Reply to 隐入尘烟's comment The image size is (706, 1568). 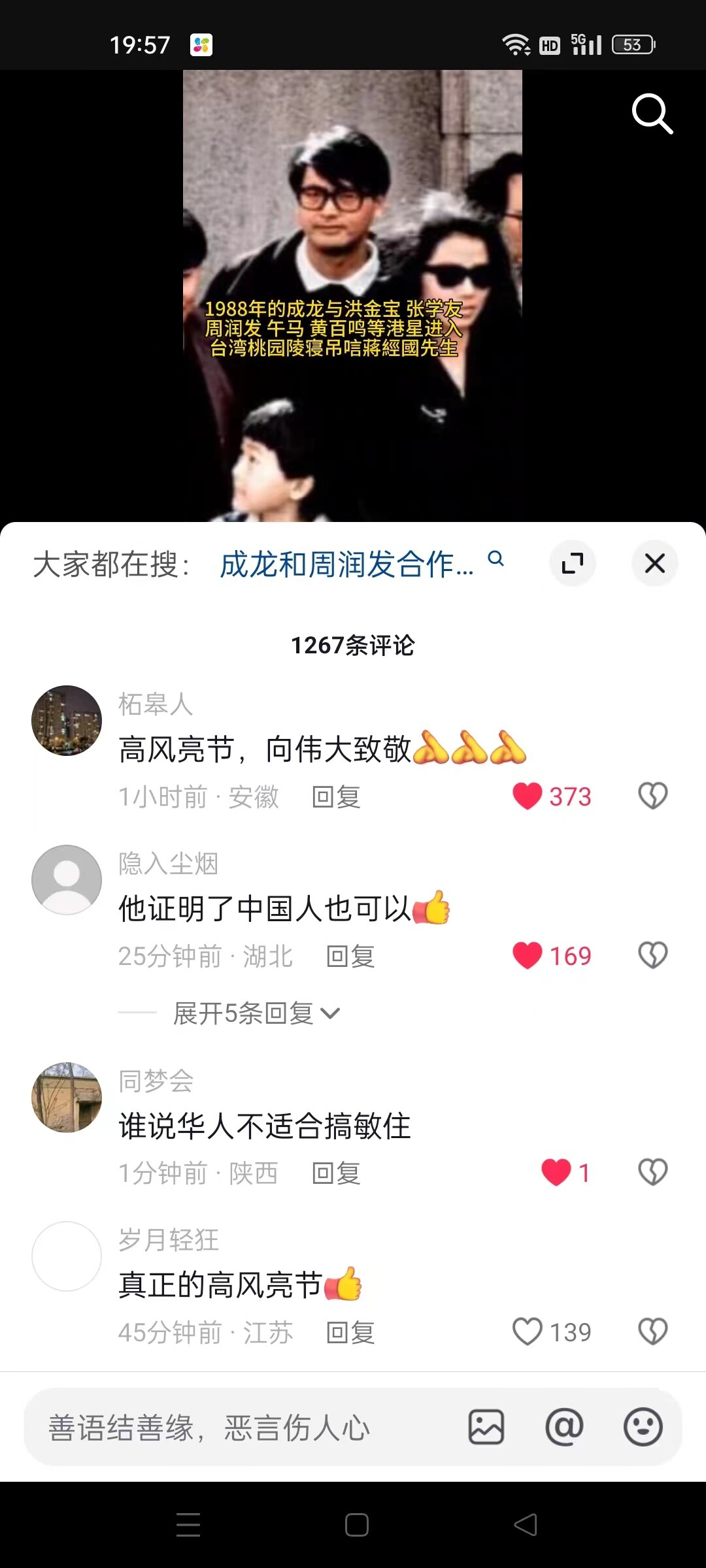point(350,956)
